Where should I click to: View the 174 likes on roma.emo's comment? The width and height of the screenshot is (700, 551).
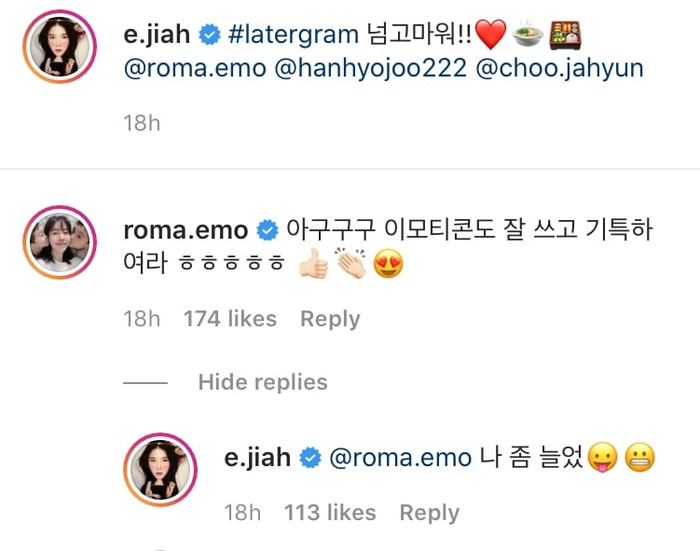pyautogui.click(x=230, y=319)
